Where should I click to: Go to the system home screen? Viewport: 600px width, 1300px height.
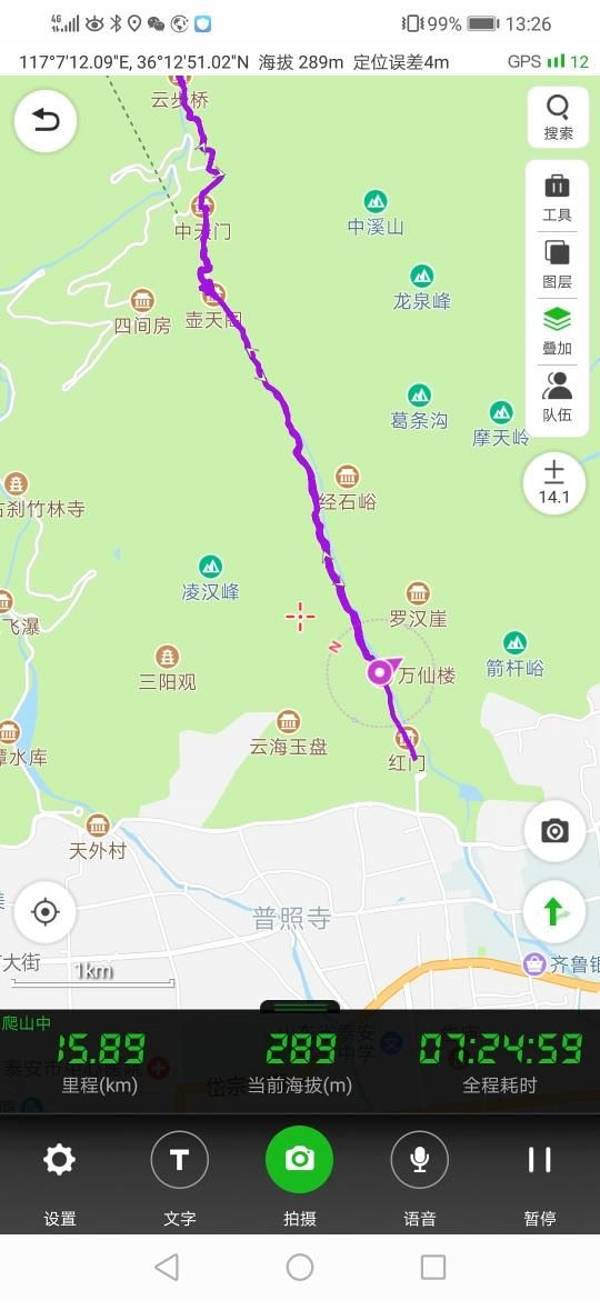299,1267
